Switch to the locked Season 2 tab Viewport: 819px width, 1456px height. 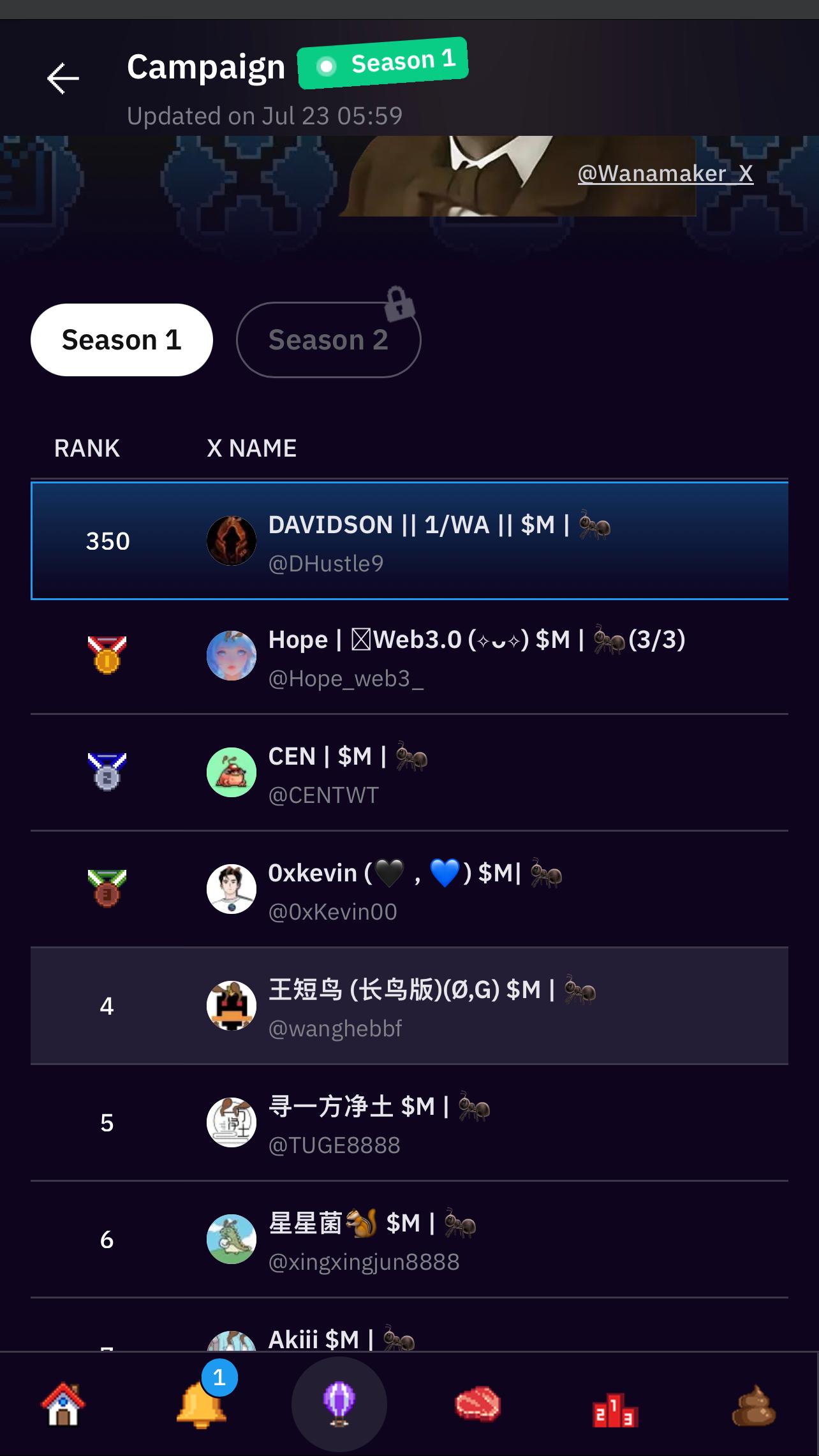click(328, 340)
